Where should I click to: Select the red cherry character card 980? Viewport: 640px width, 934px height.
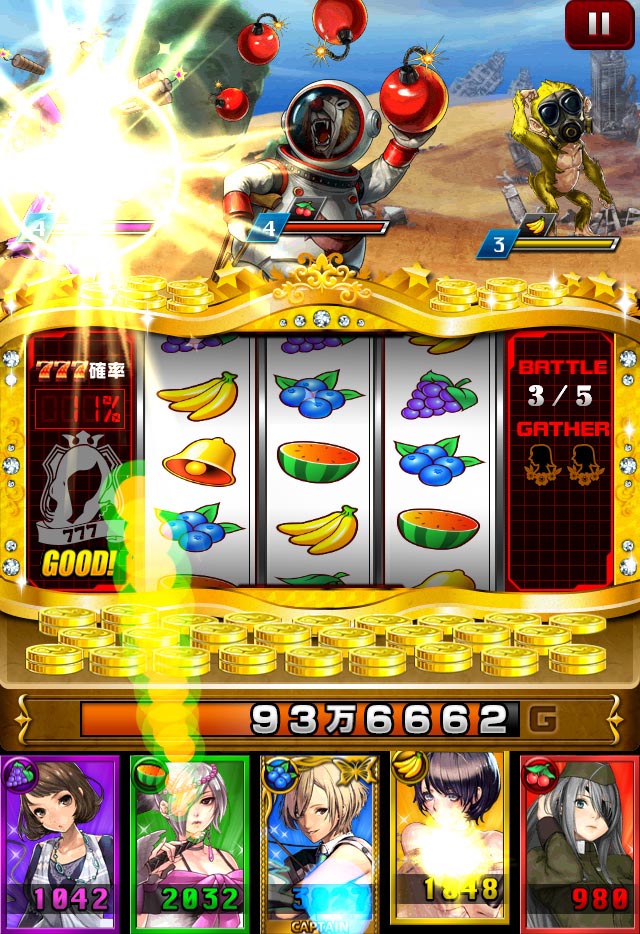tap(579, 842)
